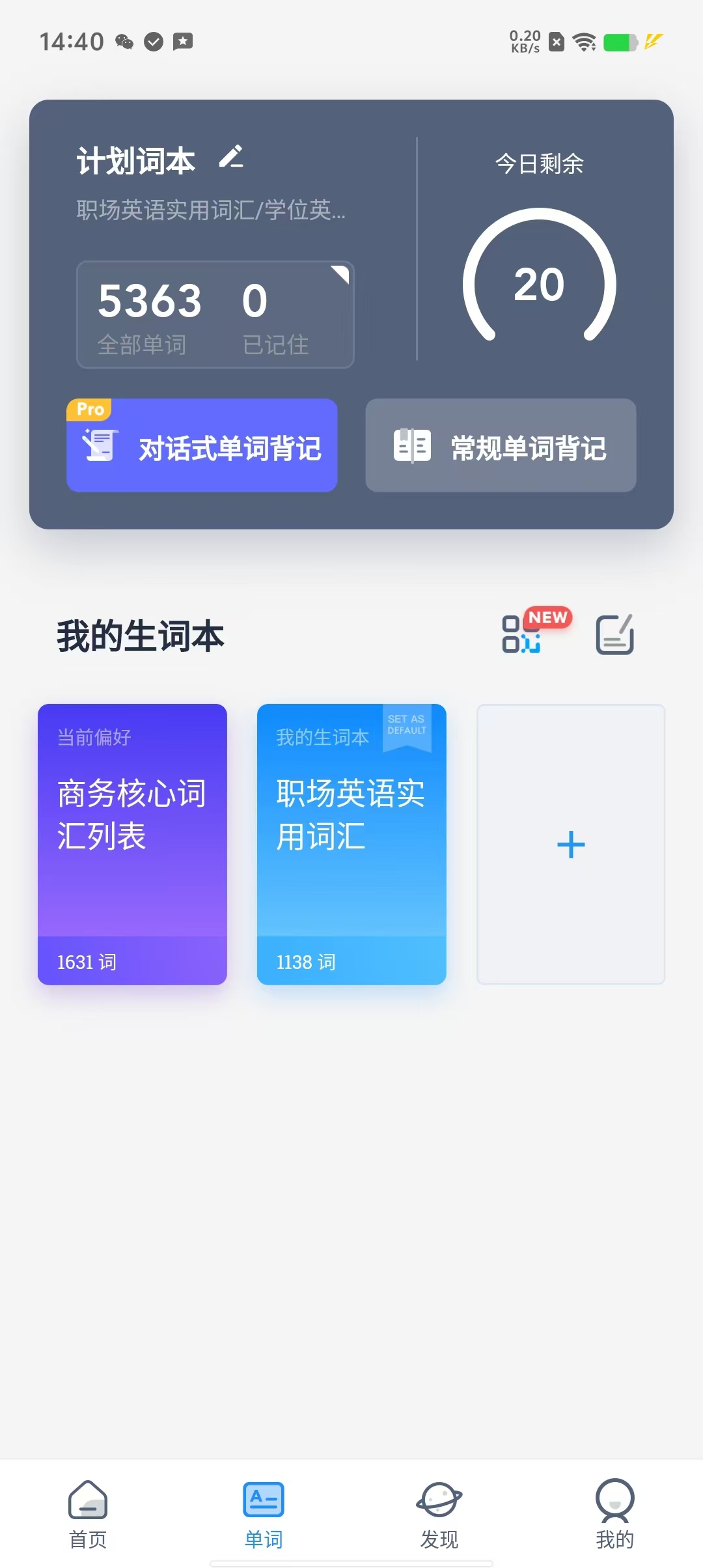Start 对话式单词背记 Pro mode

pos(202,446)
